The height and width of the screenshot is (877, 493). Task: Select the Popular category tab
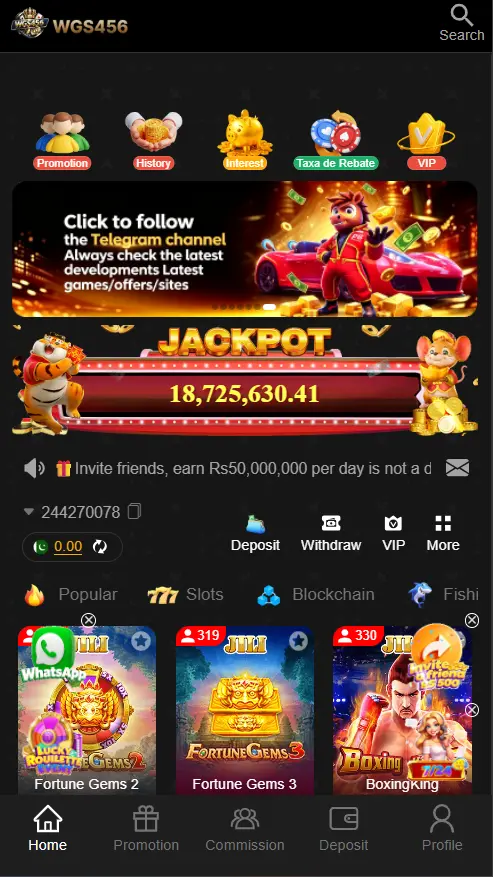point(71,595)
